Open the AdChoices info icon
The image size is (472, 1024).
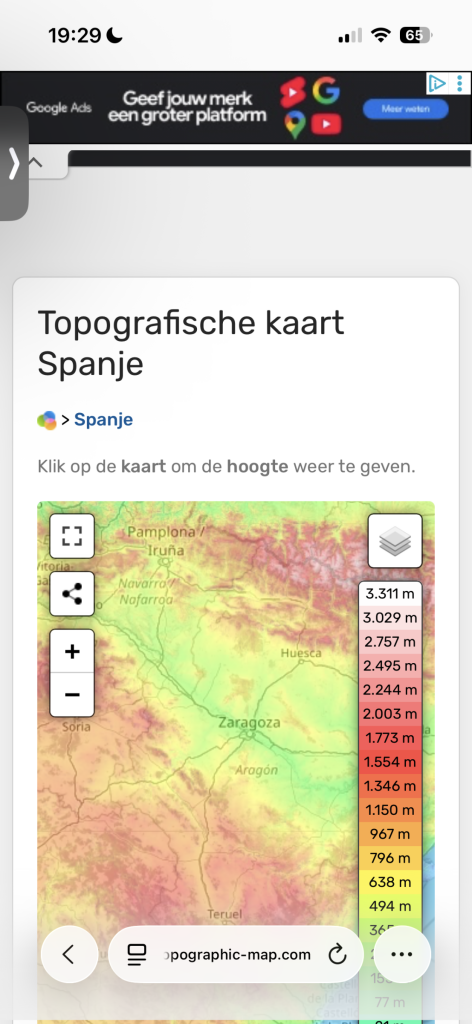point(437,83)
